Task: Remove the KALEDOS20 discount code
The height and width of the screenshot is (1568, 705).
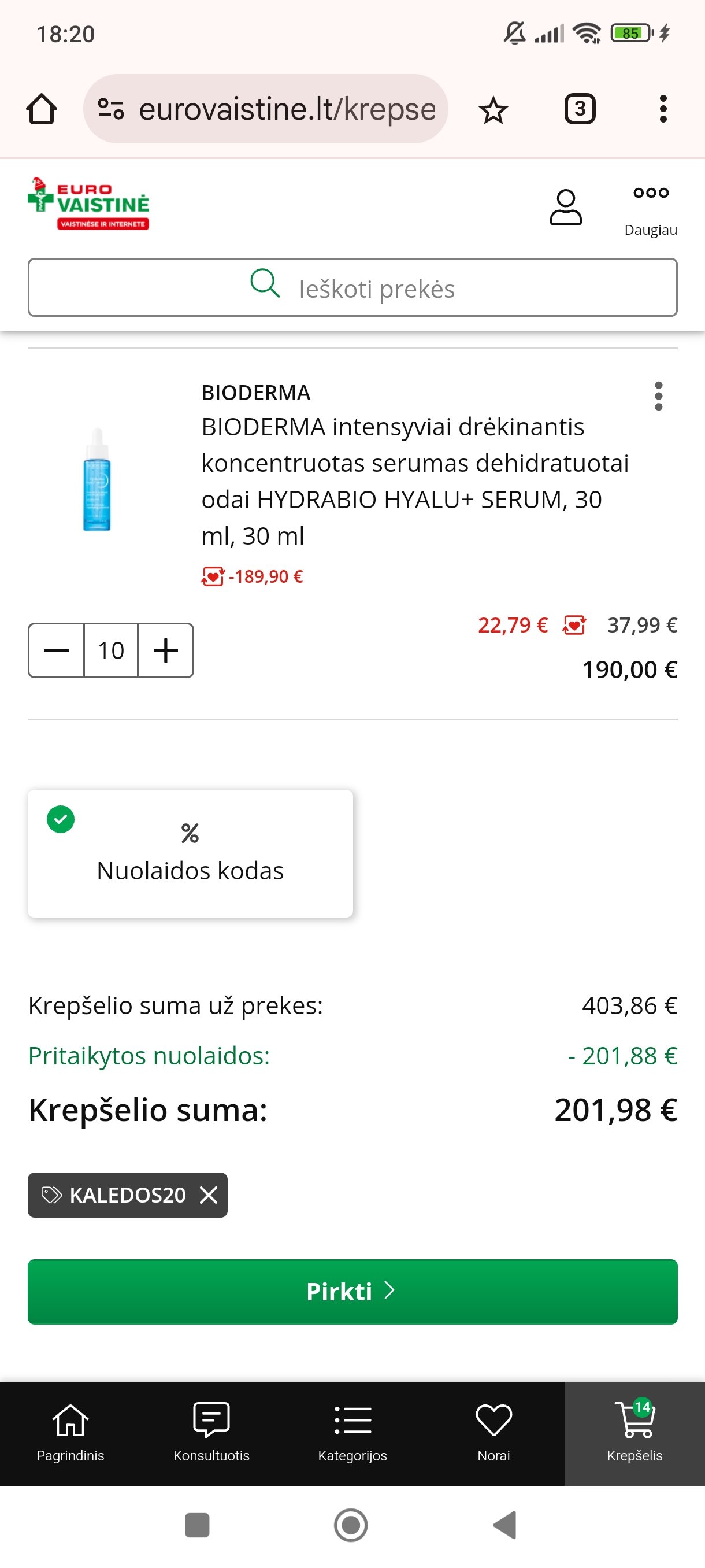Action: pyautogui.click(x=209, y=1195)
